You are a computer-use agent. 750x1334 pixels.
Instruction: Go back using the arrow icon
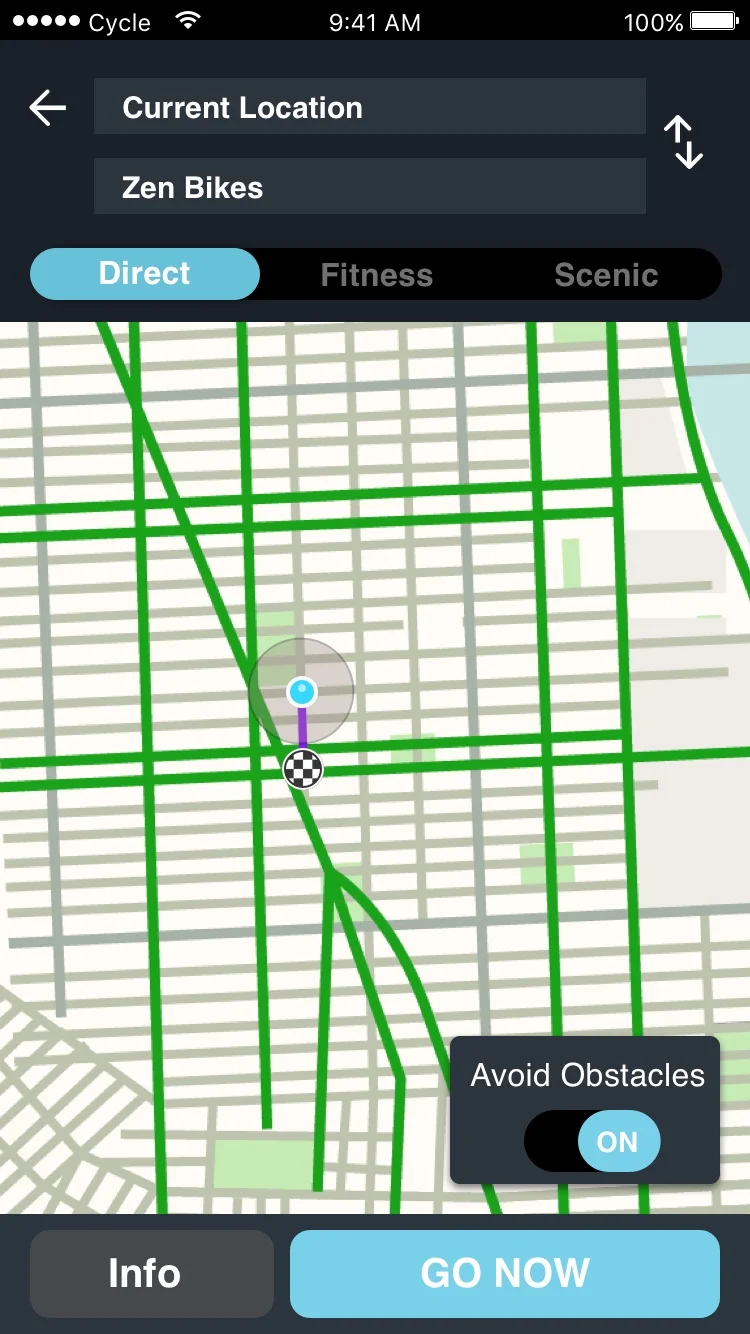[x=48, y=107]
